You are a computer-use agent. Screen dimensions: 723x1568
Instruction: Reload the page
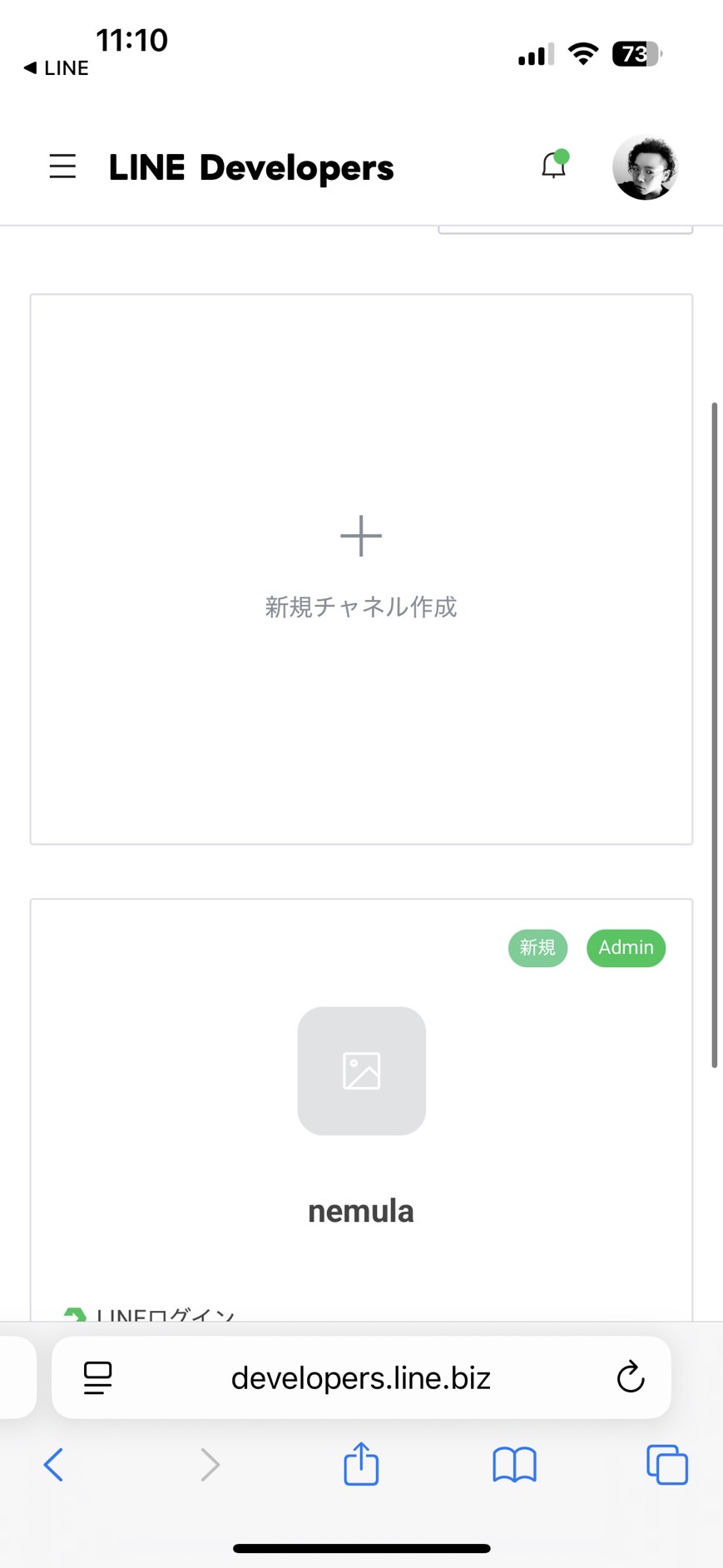pos(631,1377)
